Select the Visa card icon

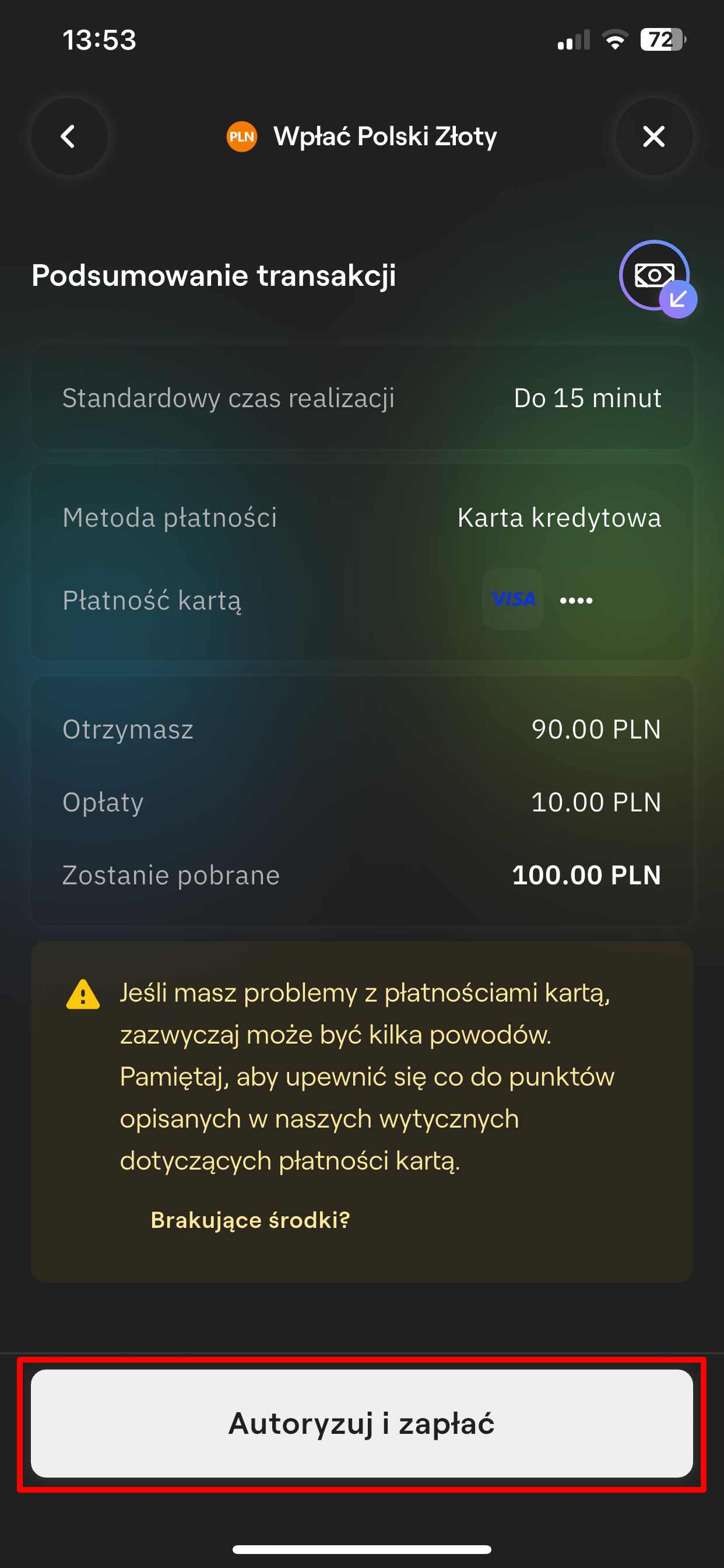(x=512, y=600)
